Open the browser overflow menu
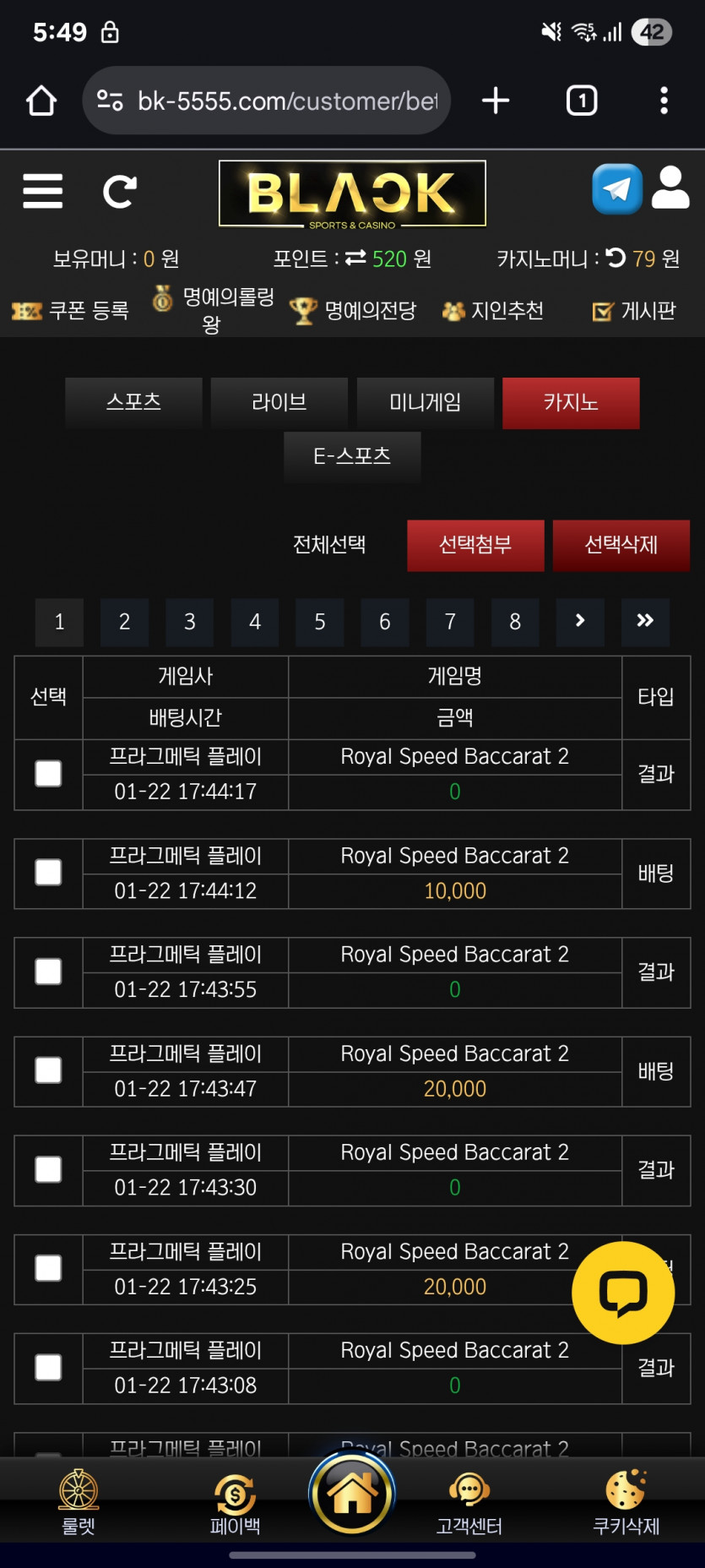 tap(664, 101)
